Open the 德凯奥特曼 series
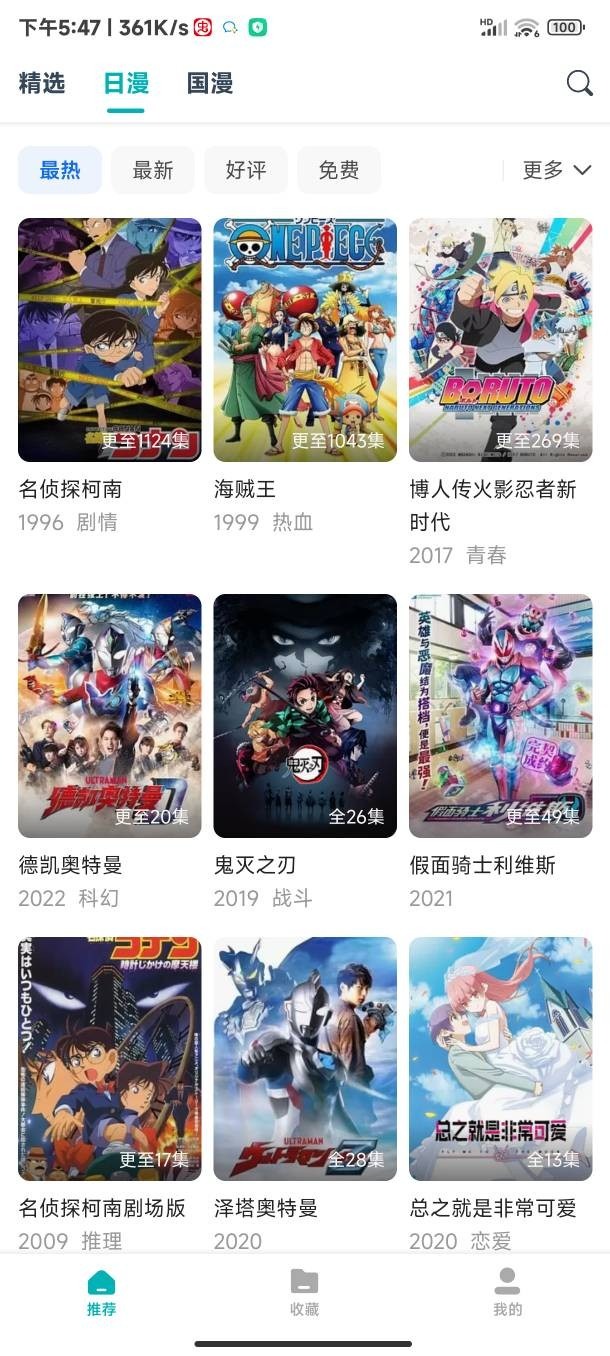Image resolution: width=610 pixels, height=1356 pixels. (110, 716)
